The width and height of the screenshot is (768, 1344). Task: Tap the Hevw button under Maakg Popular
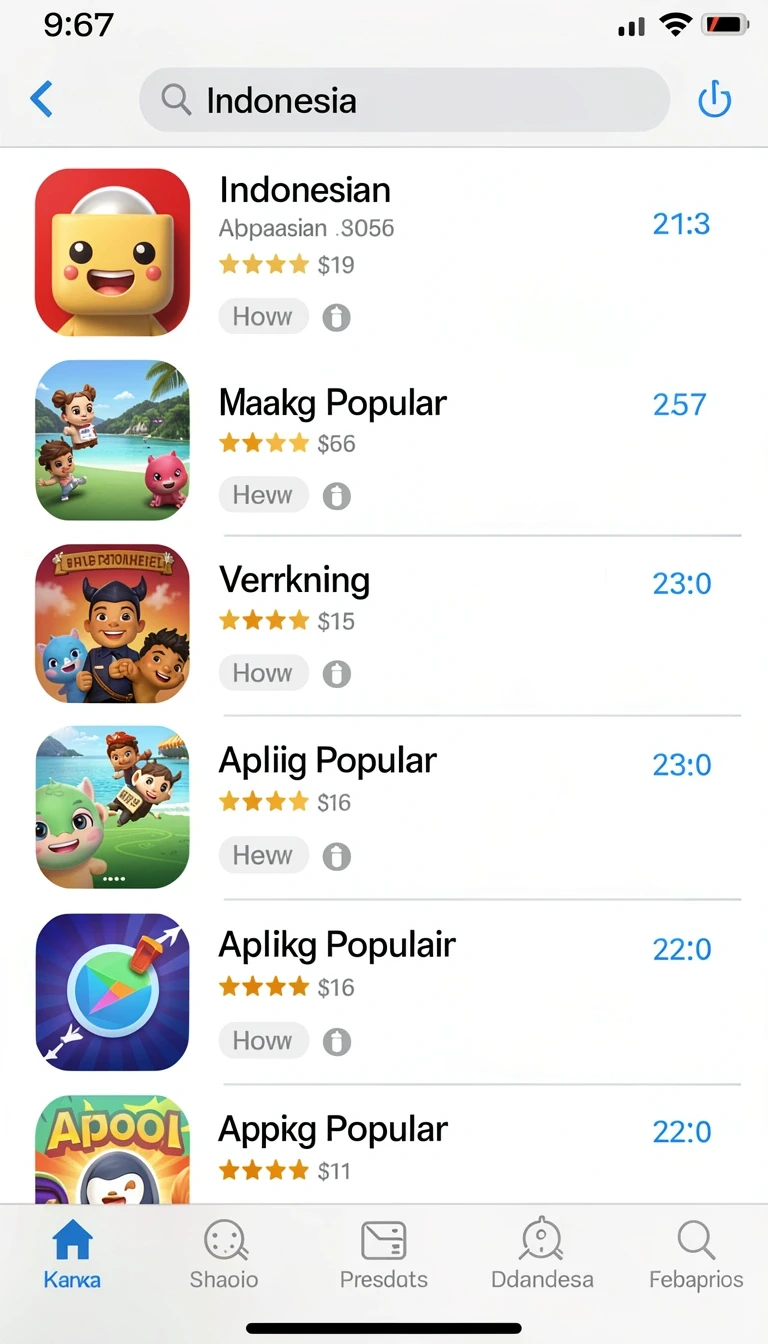tap(263, 495)
